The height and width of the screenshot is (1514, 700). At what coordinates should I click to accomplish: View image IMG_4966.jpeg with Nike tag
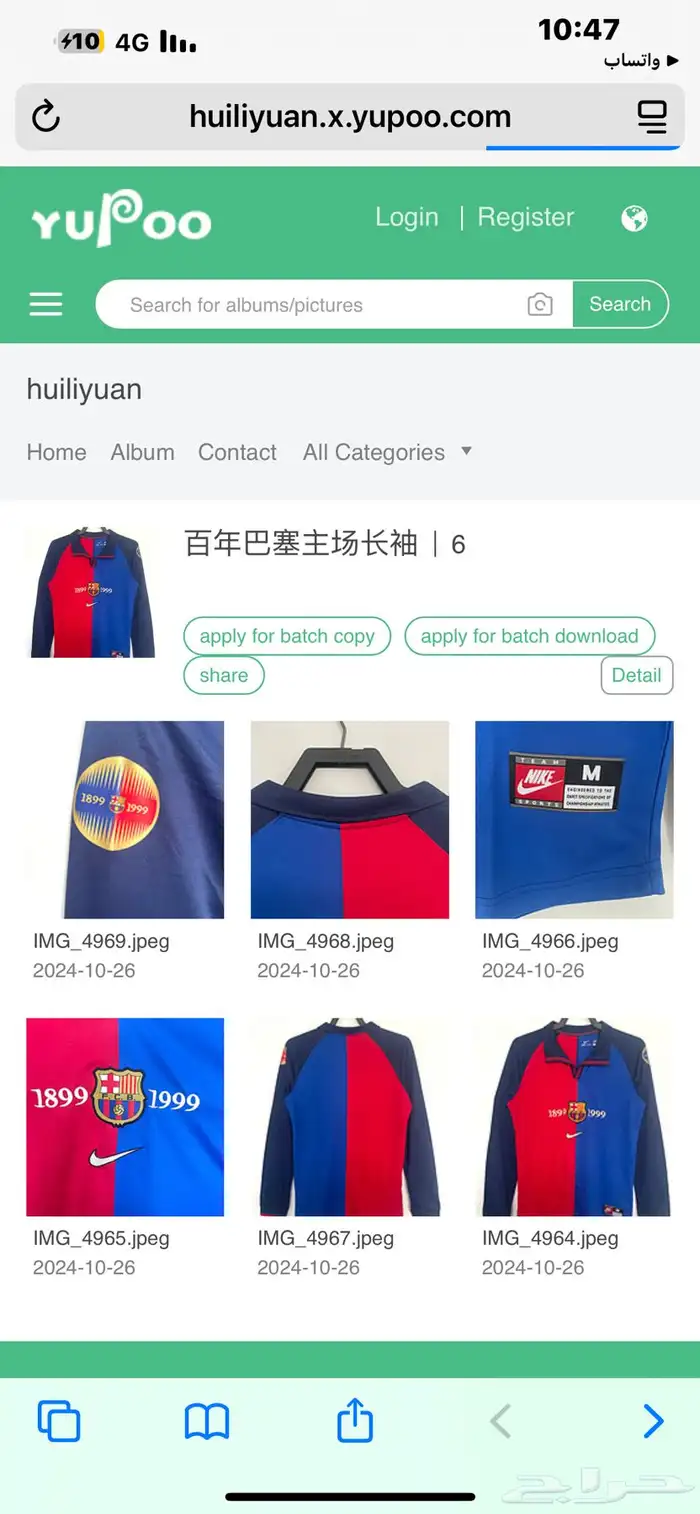pyautogui.click(x=574, y=820)
